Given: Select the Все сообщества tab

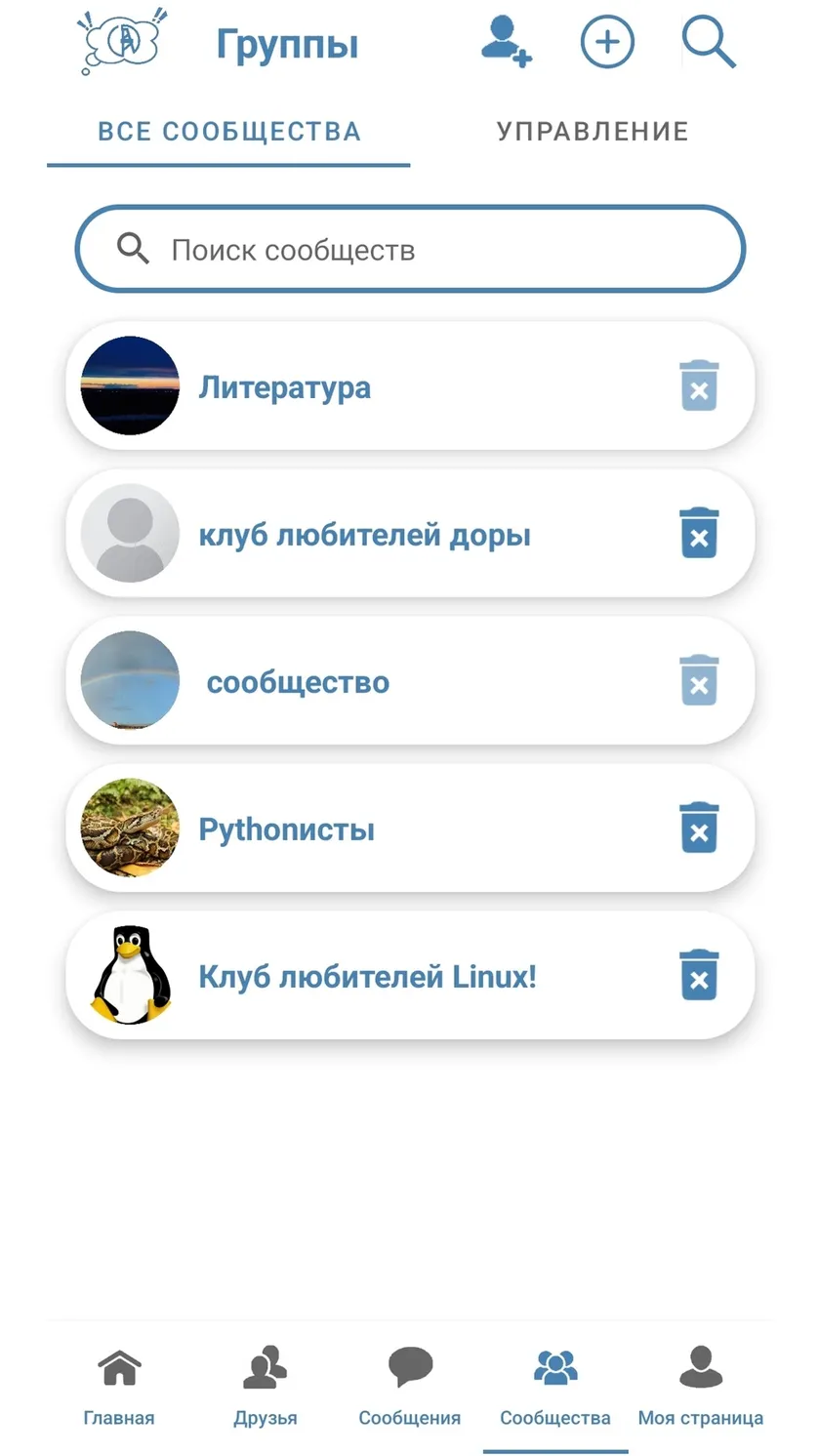Looking at the screenshot, I should point(229,132).
